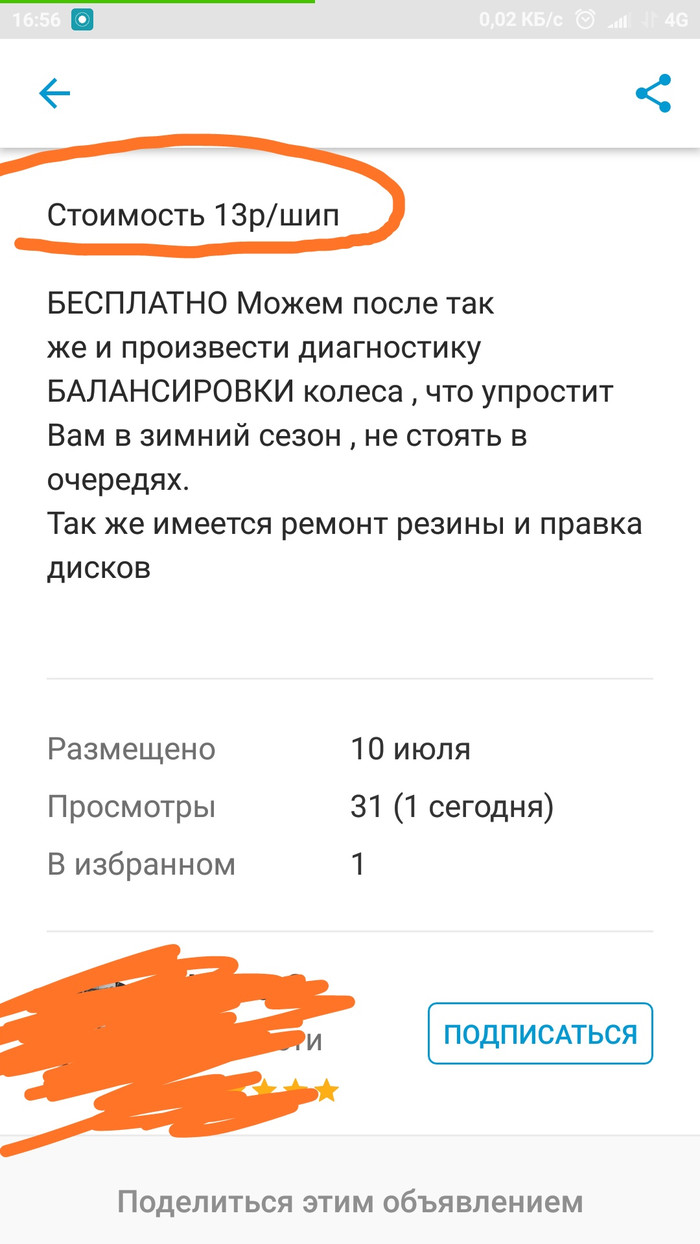Open the share icon in the top bar
The width and height of the screenshot is (700, 1244).
click(x=653, y=94)
